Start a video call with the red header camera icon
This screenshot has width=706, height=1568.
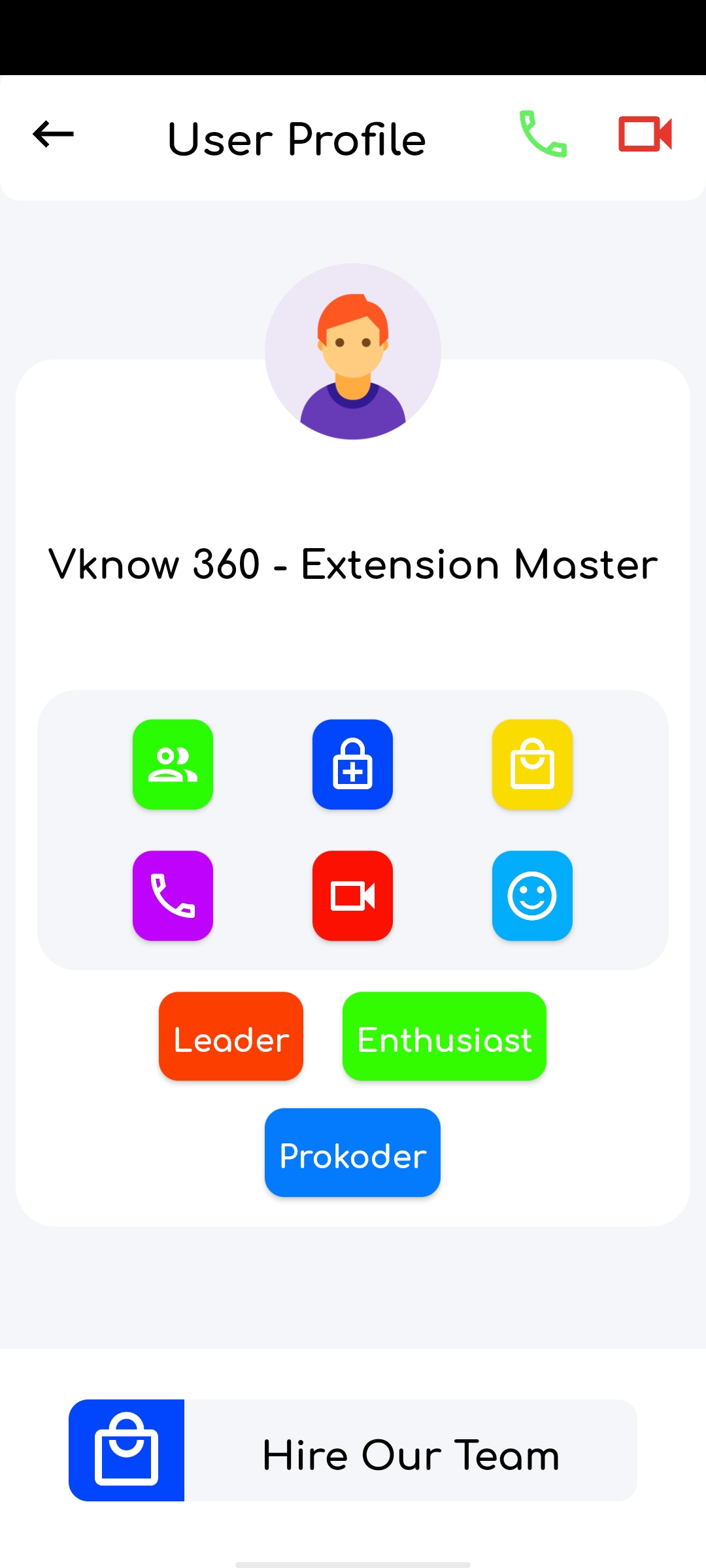645,134
